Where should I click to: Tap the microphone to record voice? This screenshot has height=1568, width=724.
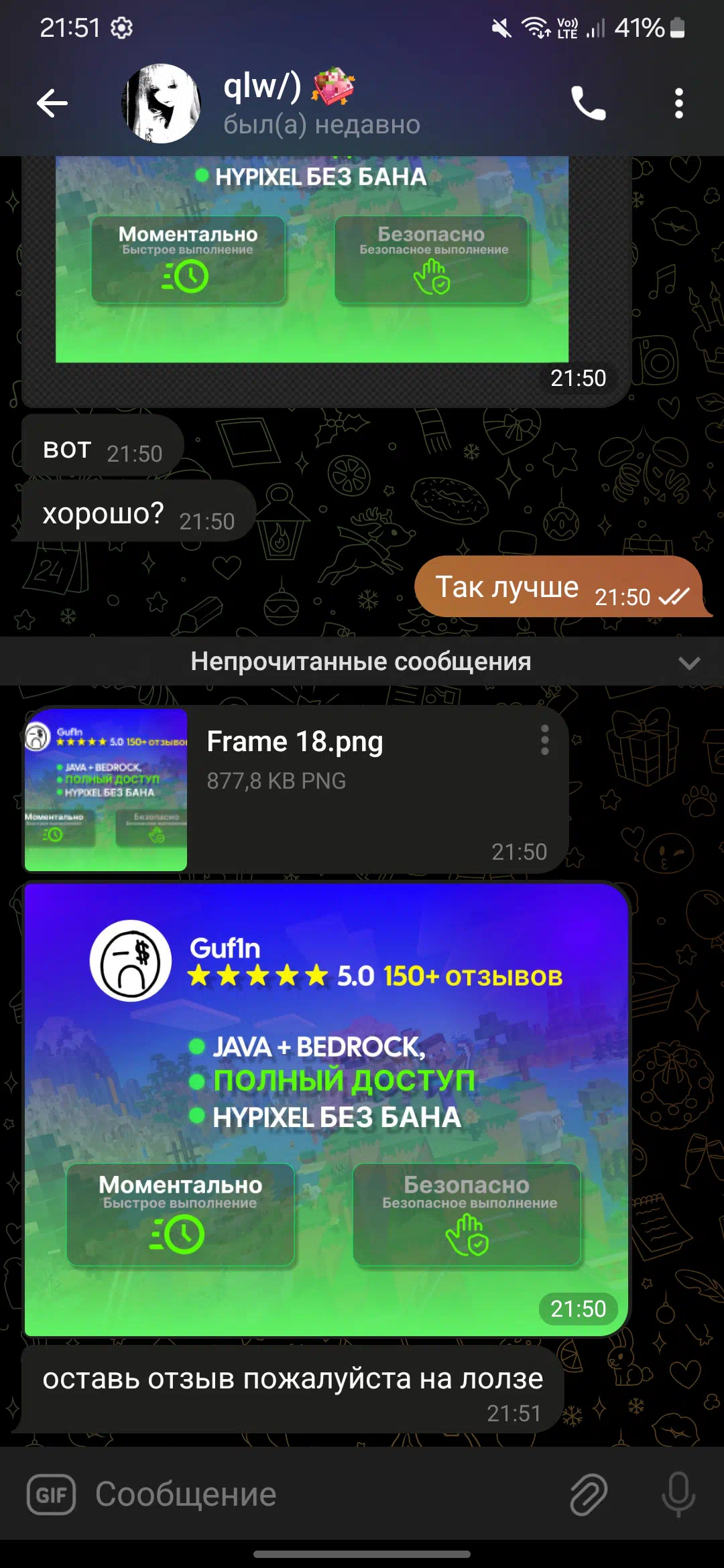(678, 1494)
